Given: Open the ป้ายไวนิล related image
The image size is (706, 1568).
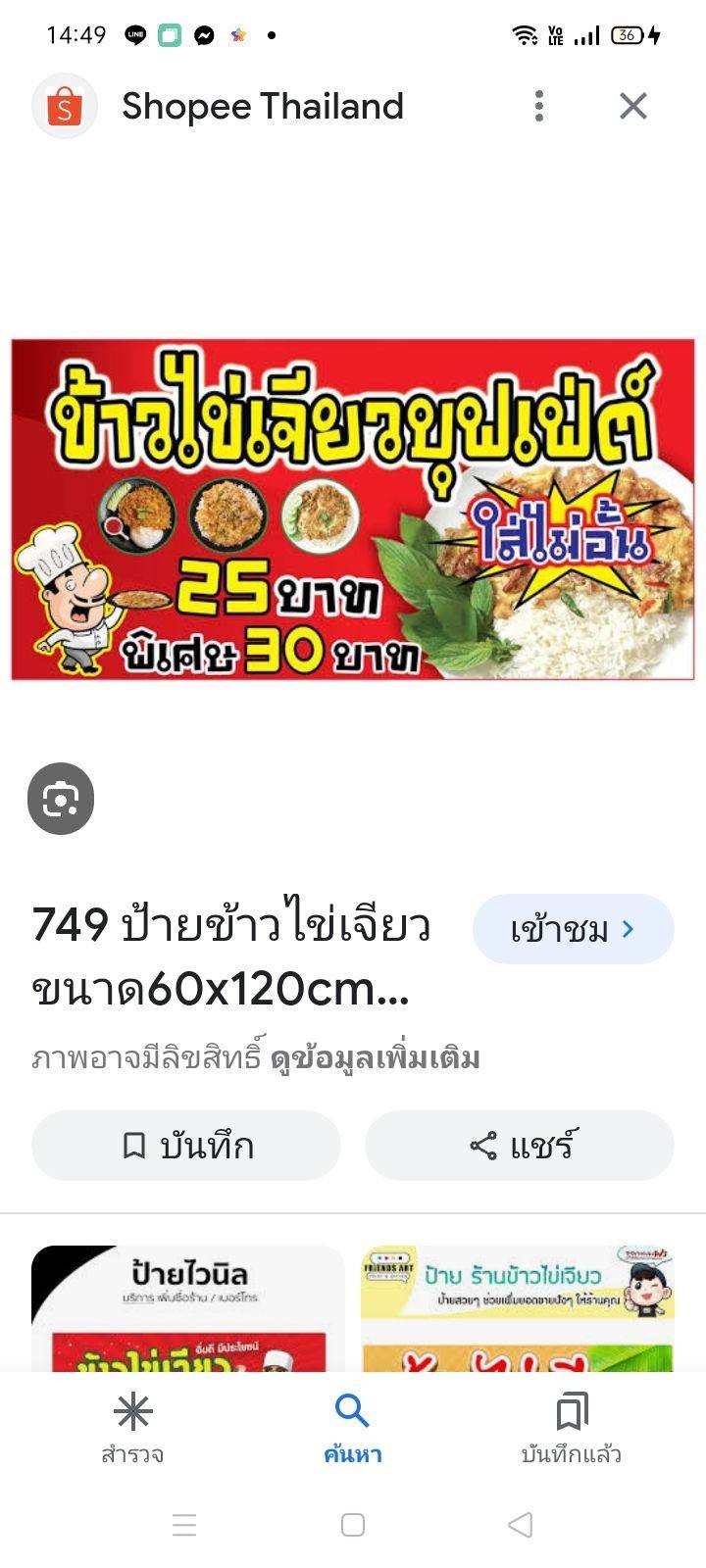Looking at the screenshot, I should point(188,1308).
